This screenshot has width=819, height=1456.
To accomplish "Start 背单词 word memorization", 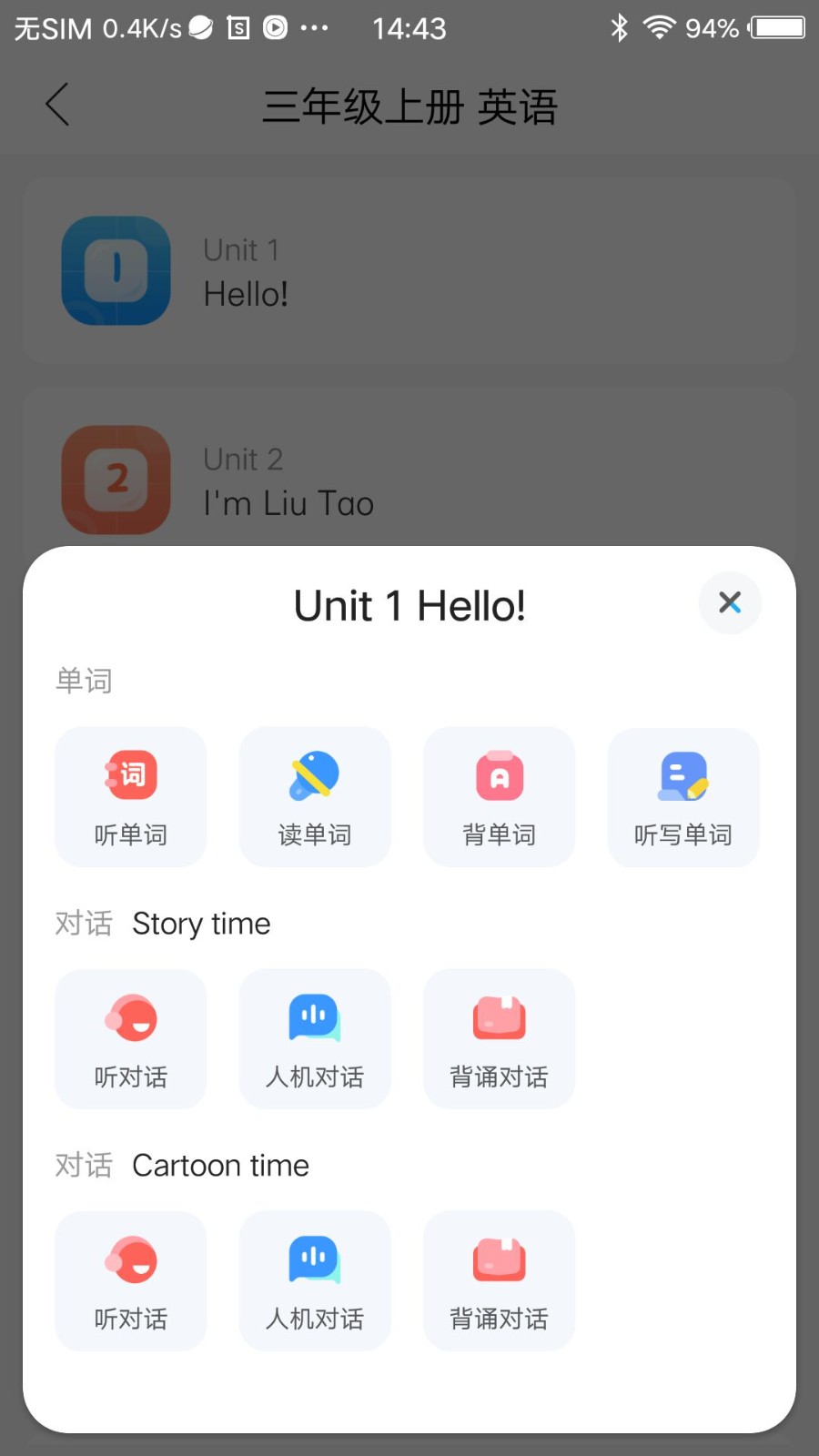I will coord(499,796).
